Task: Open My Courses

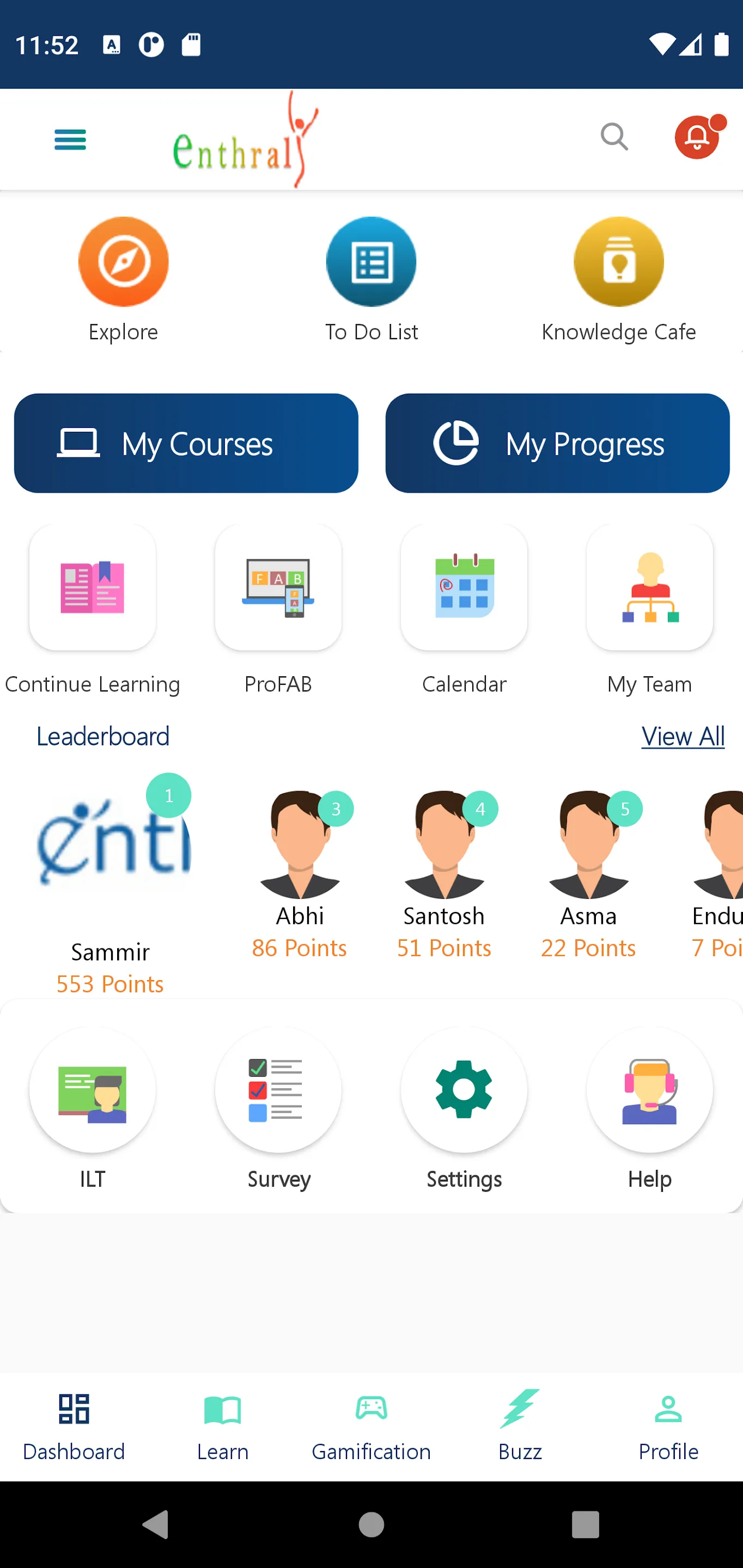Action: click(186, 443)
